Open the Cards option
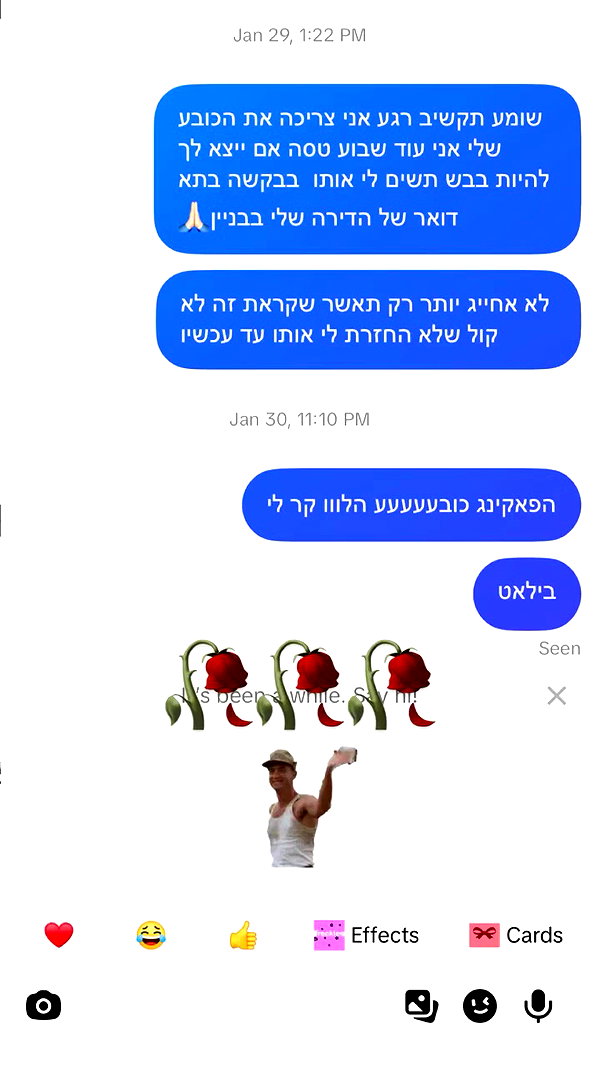Viewport: 600px width, 1067px height. (516, 935)
